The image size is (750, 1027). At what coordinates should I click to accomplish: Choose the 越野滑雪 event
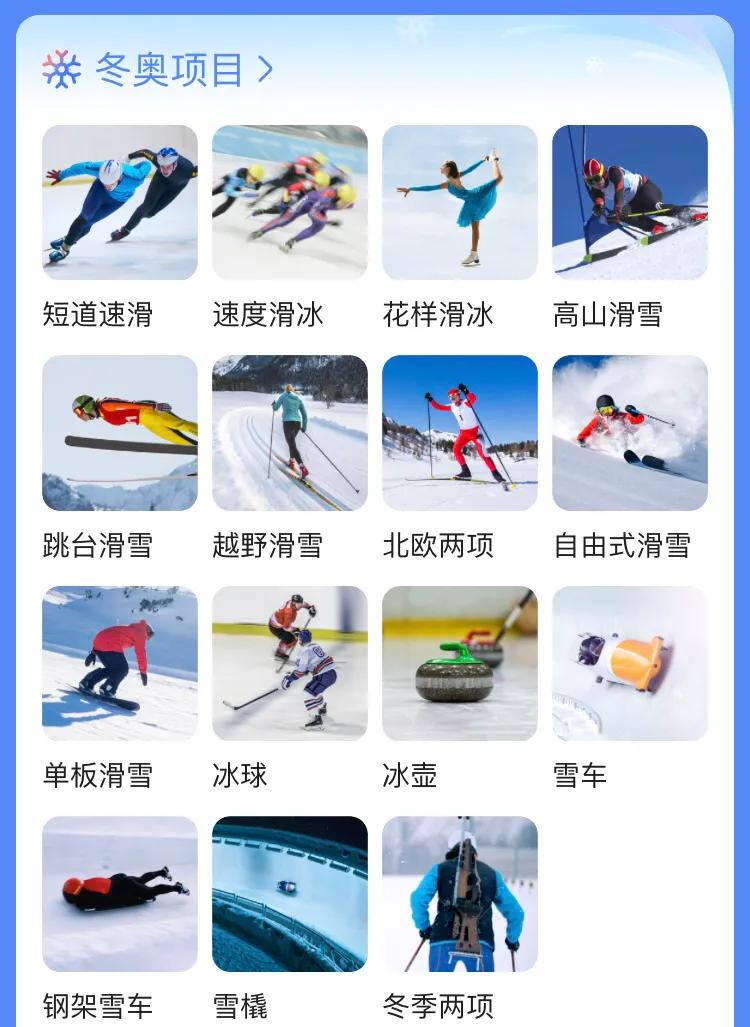point(289,432)
